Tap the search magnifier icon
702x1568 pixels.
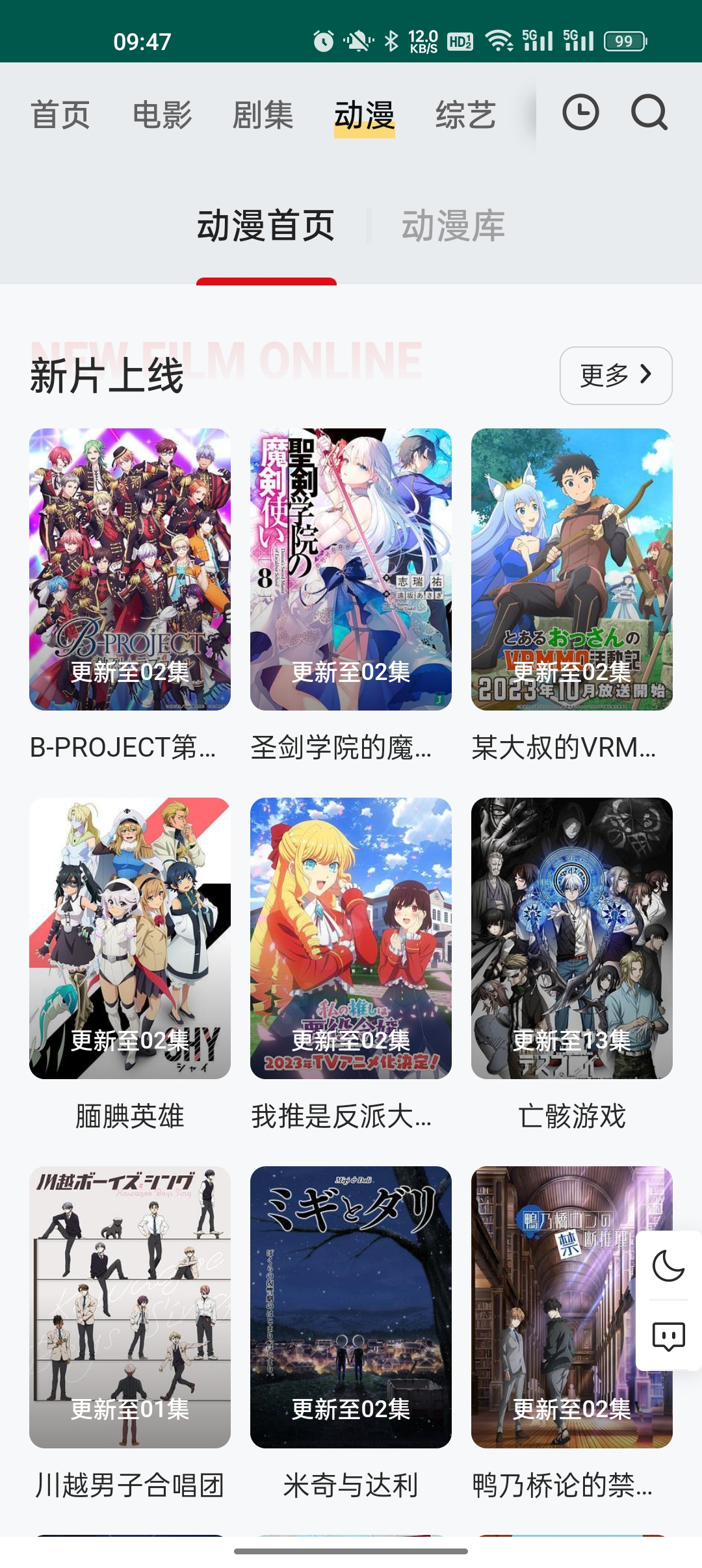648,112
